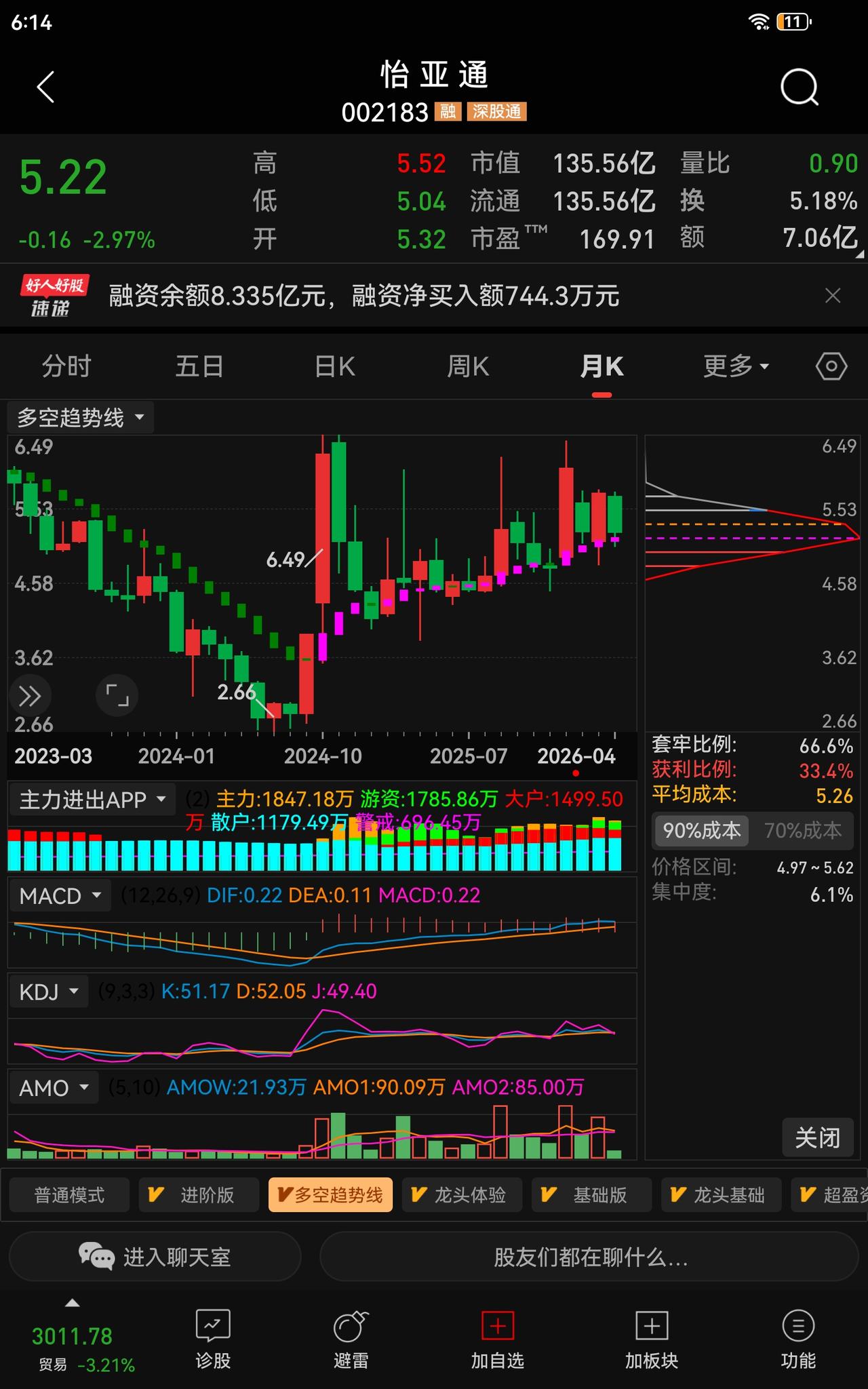Expand the chart using fullscreen icon
Screen dimensions: 868x1389
(117, 696)
